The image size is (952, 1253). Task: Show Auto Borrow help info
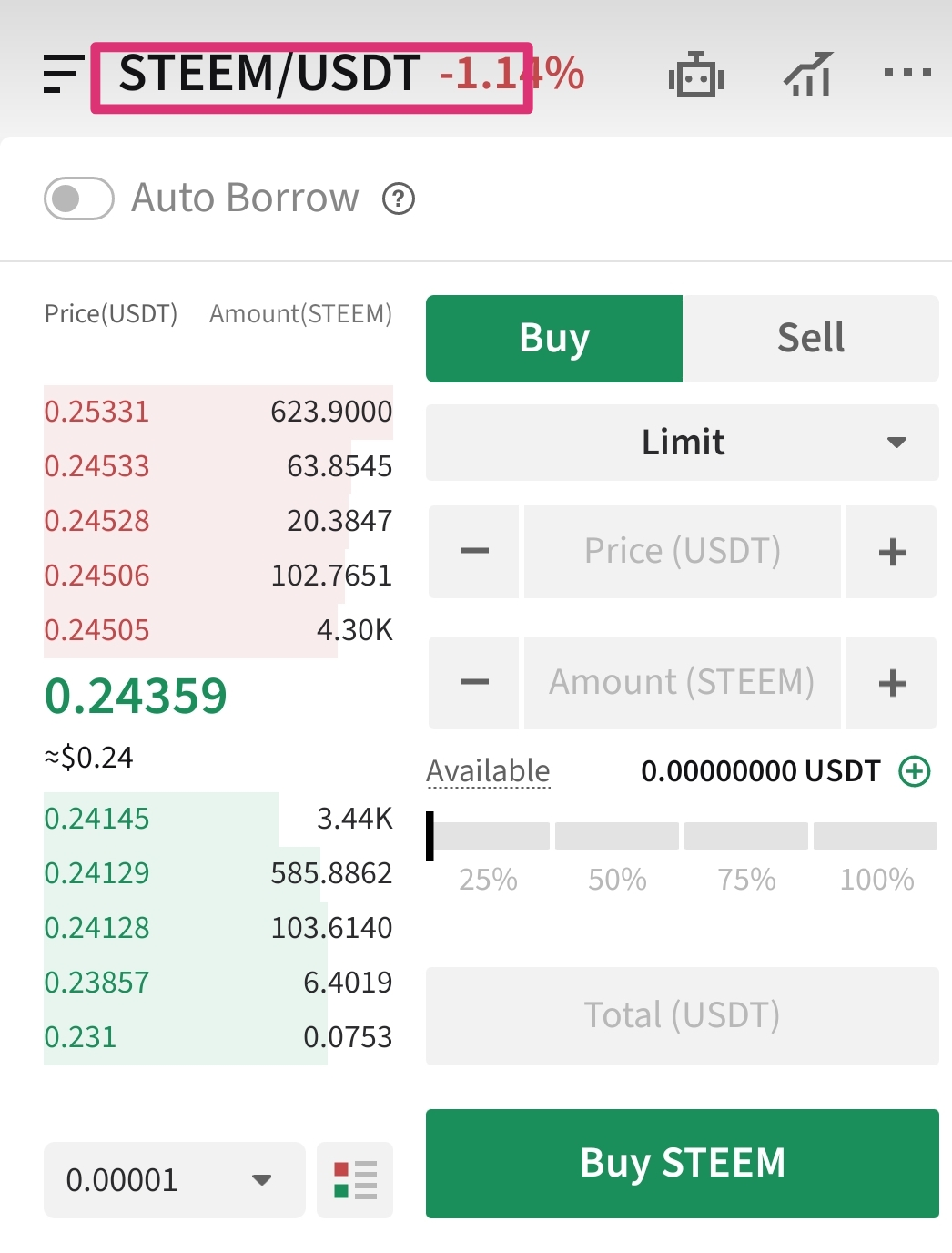tap(399, 199)
